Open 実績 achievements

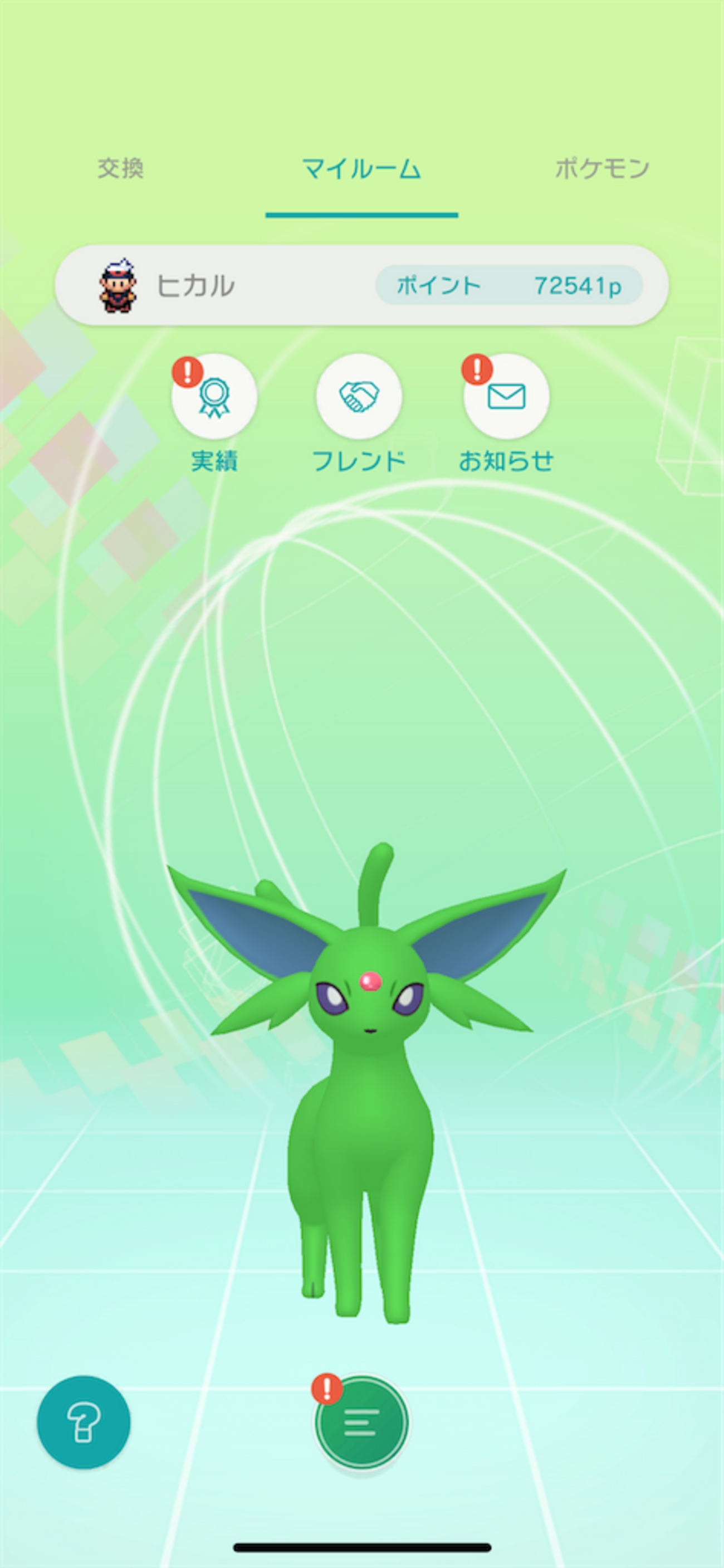click(x=214, y=397)
